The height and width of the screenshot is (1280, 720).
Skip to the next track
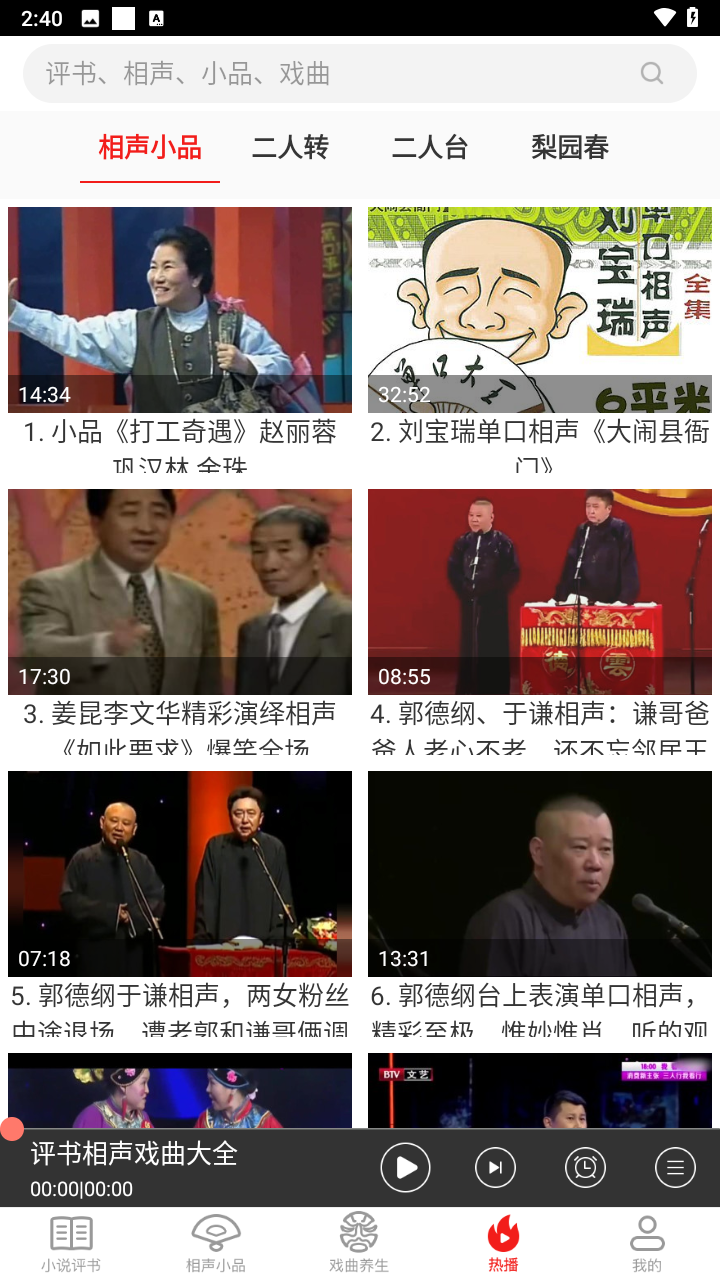tap(495, 1166)
